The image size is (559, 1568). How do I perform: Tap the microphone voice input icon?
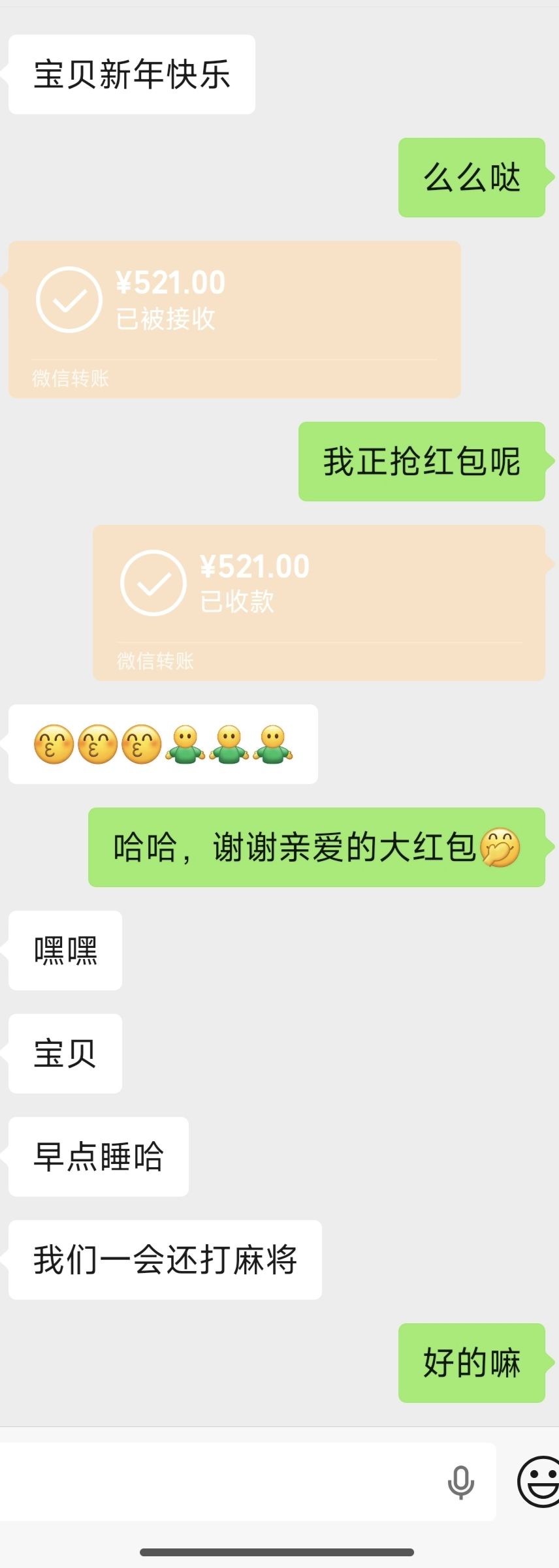460,1481
